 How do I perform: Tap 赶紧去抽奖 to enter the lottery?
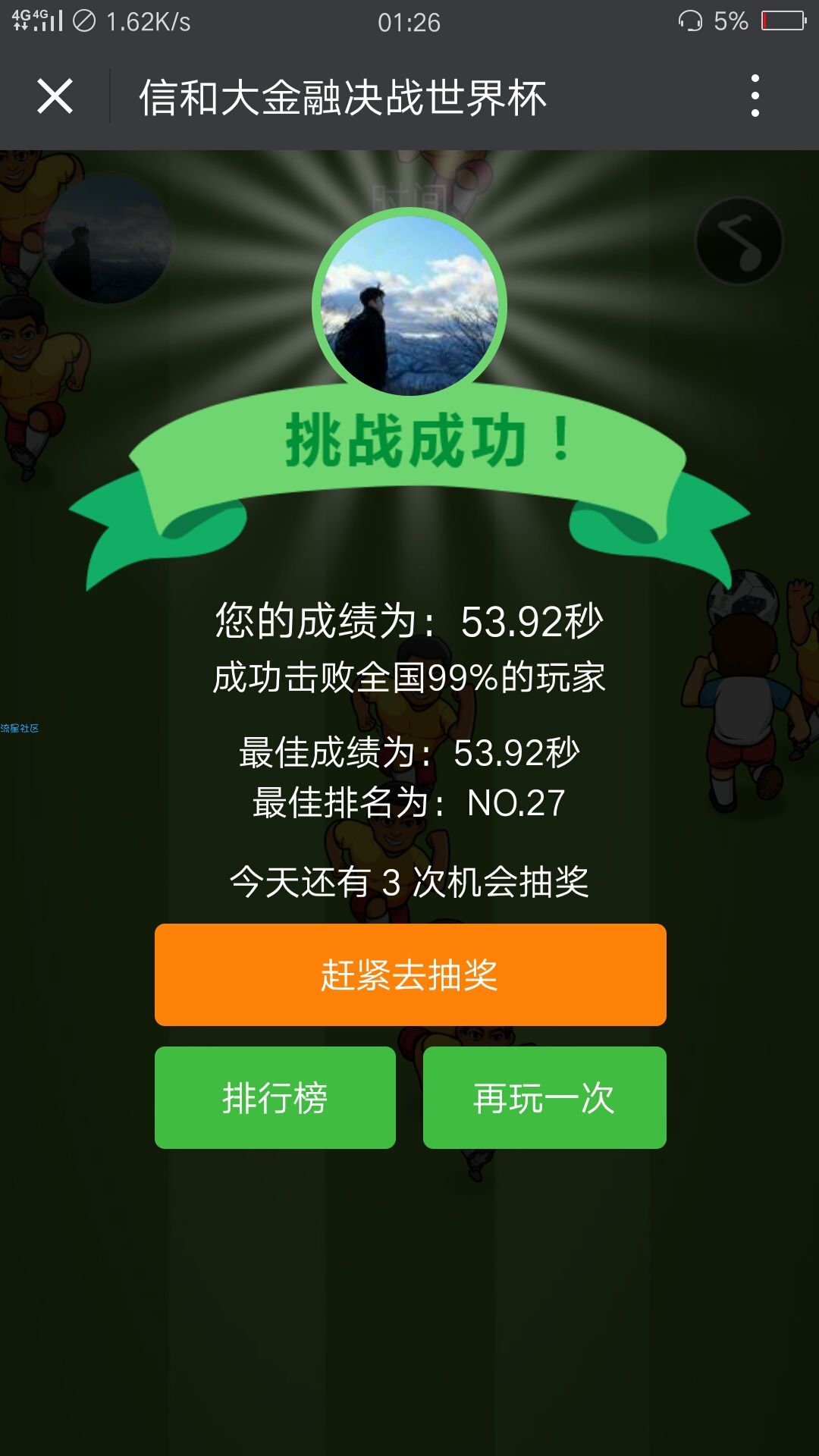(x=410, y=974)
